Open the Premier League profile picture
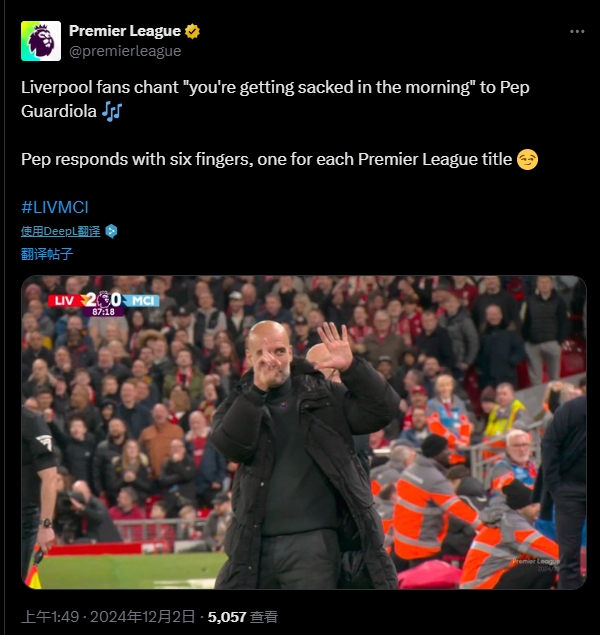The height and width of the screenshot is (635, 600). [x=41, y=41]
